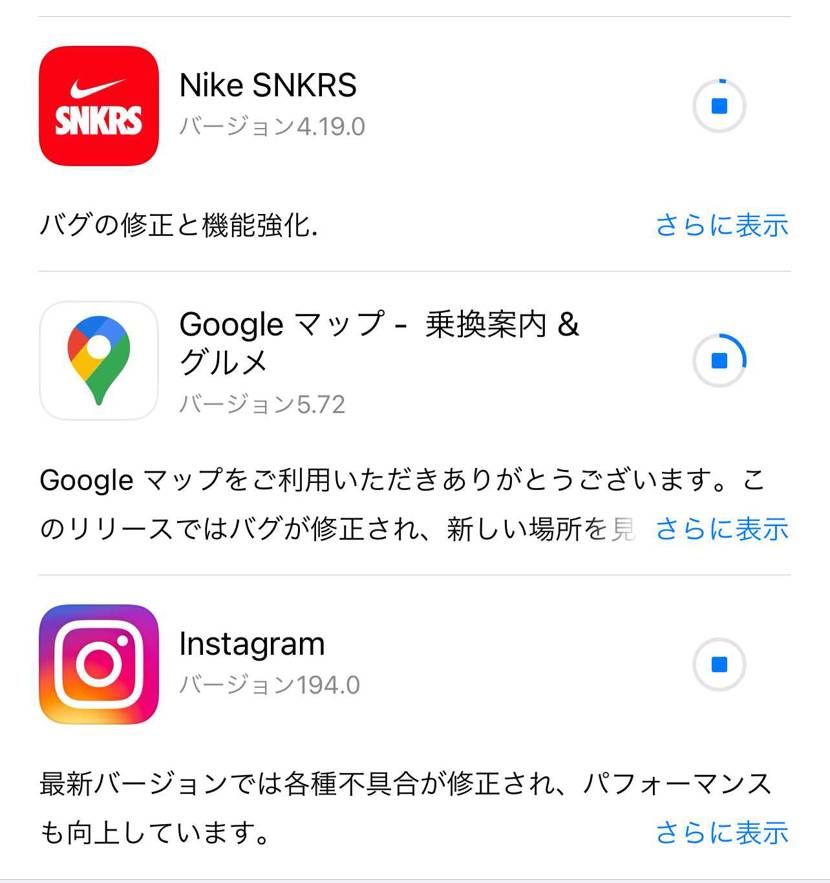The image size is (830, 883).
Task: Cancel the Instagram update download
Action: (718, 665)
